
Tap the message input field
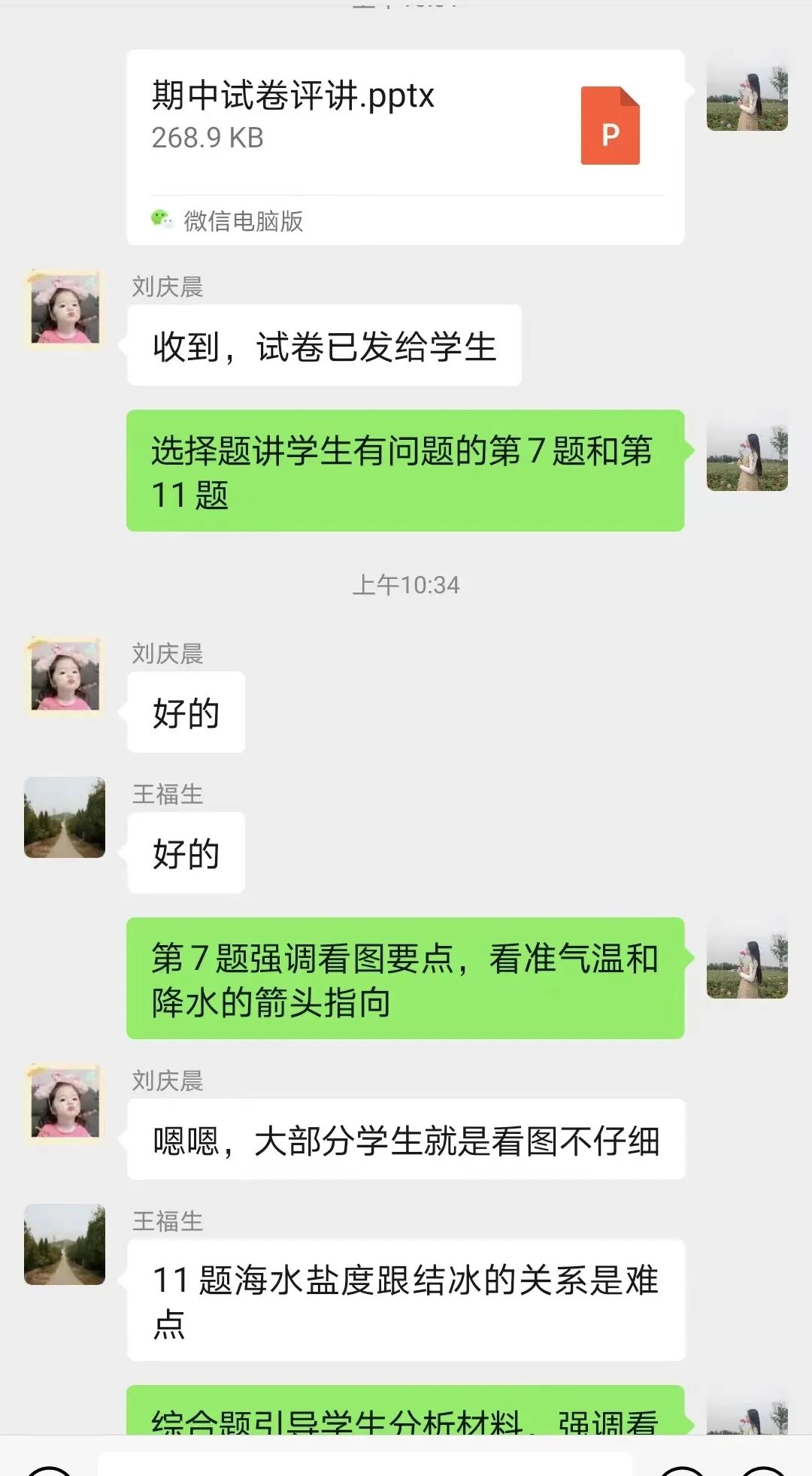tap(365, 1463)
